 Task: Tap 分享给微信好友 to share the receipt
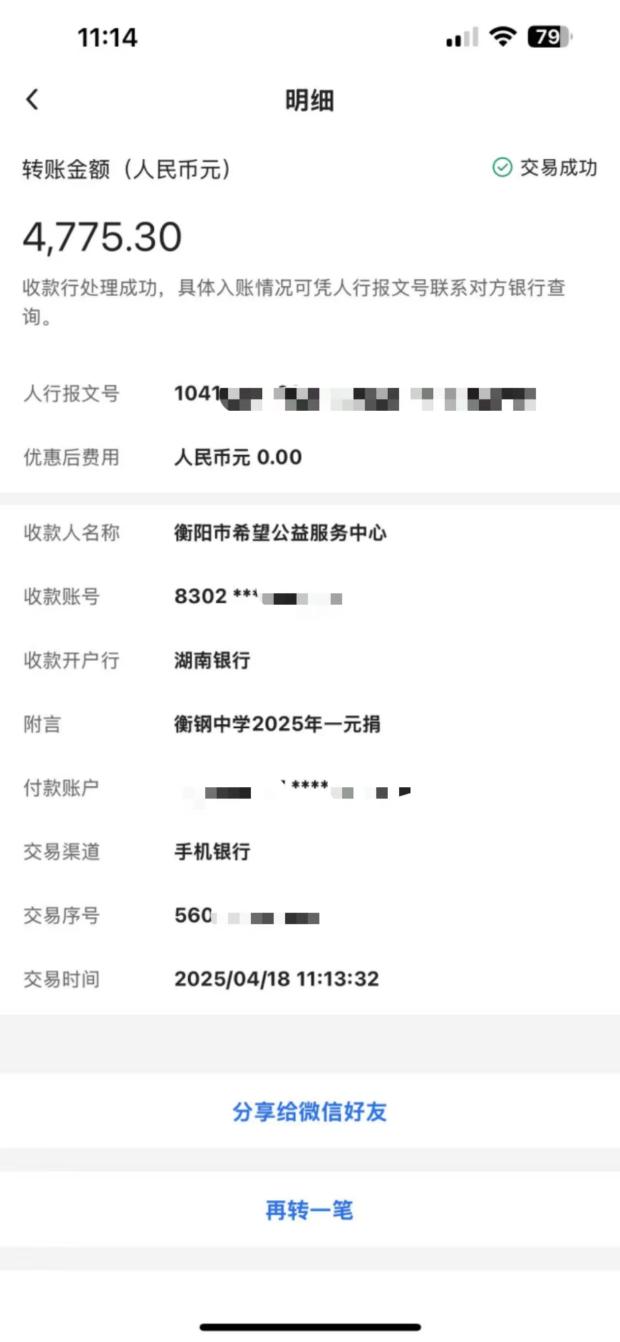pyautogui.click(x=310, y=1111)
